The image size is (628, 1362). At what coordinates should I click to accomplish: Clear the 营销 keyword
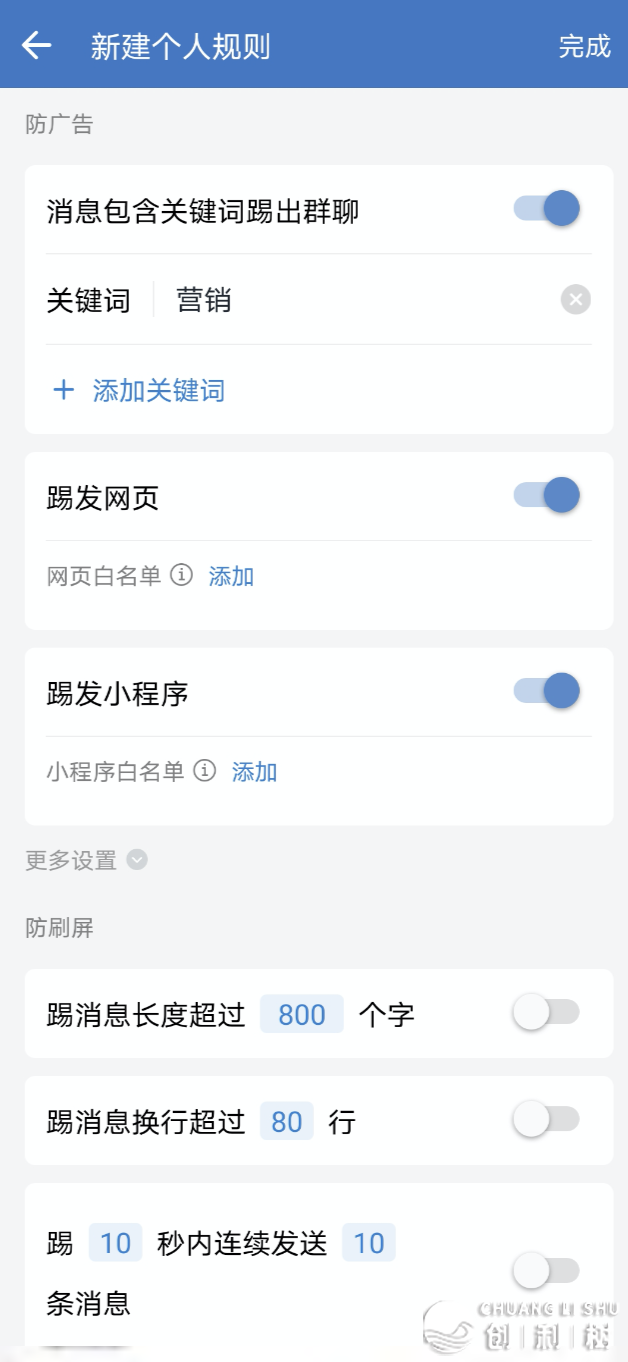click(575, 300)
